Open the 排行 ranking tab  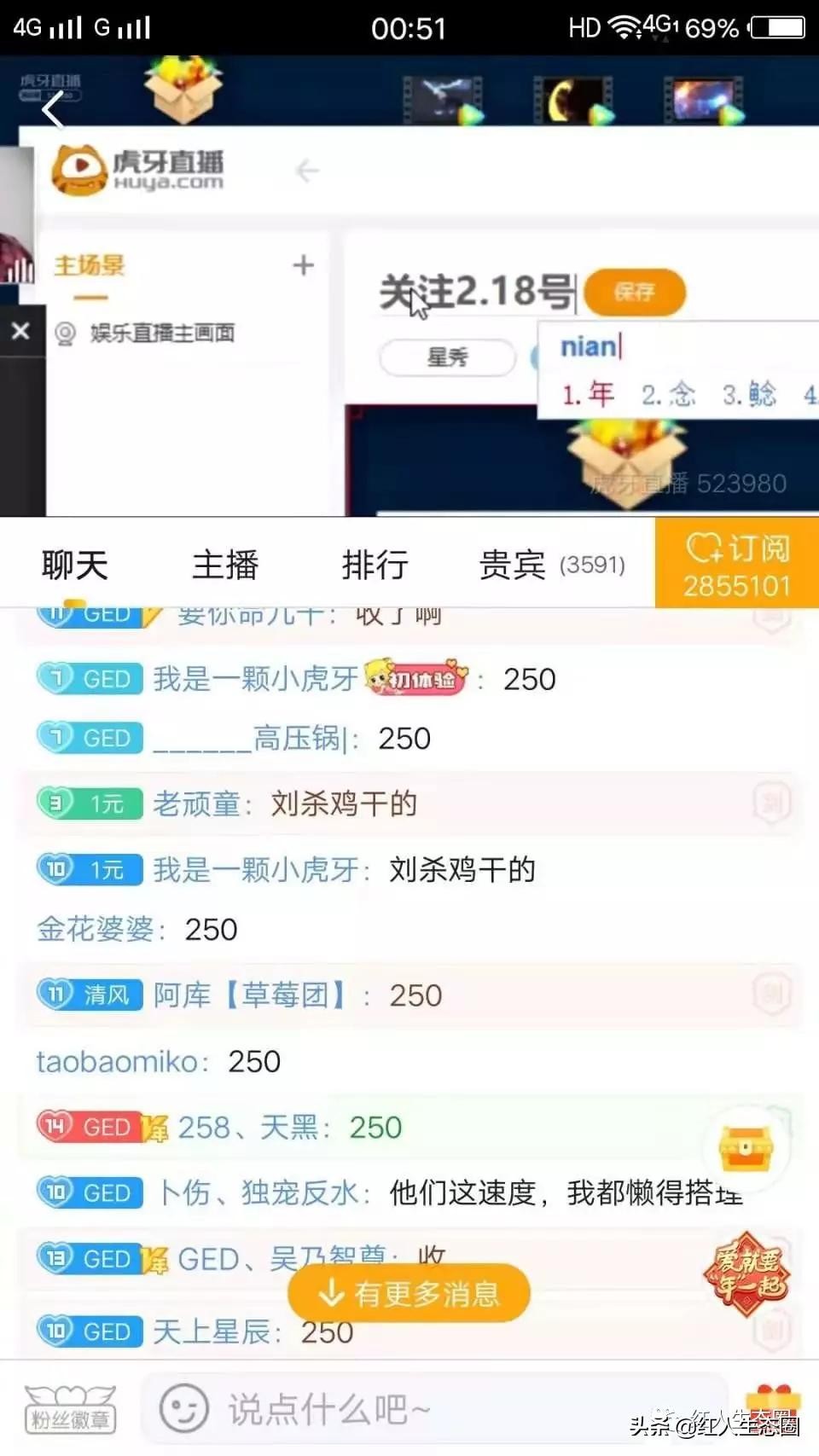point(375,565)
